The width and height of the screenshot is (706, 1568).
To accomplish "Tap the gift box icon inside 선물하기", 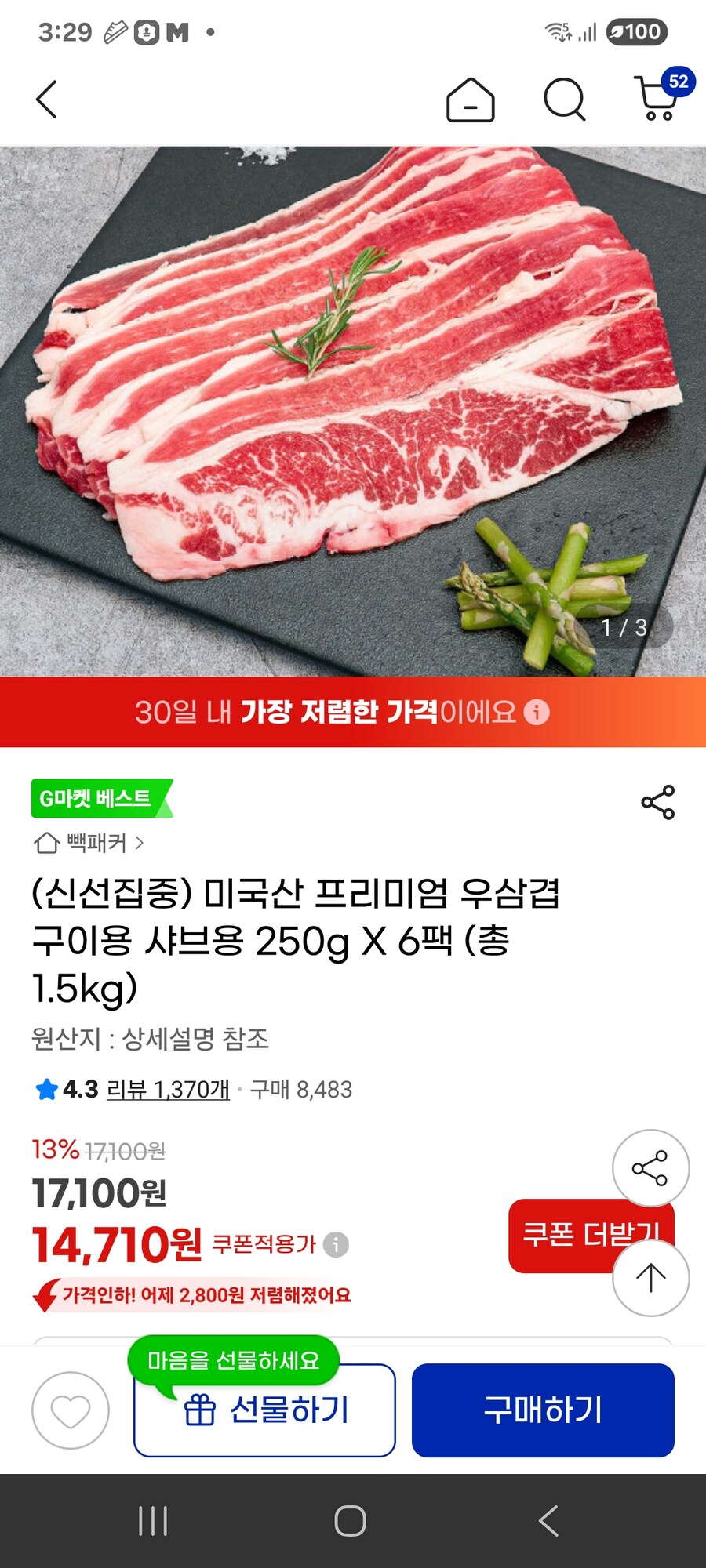I will point(202,1408).
